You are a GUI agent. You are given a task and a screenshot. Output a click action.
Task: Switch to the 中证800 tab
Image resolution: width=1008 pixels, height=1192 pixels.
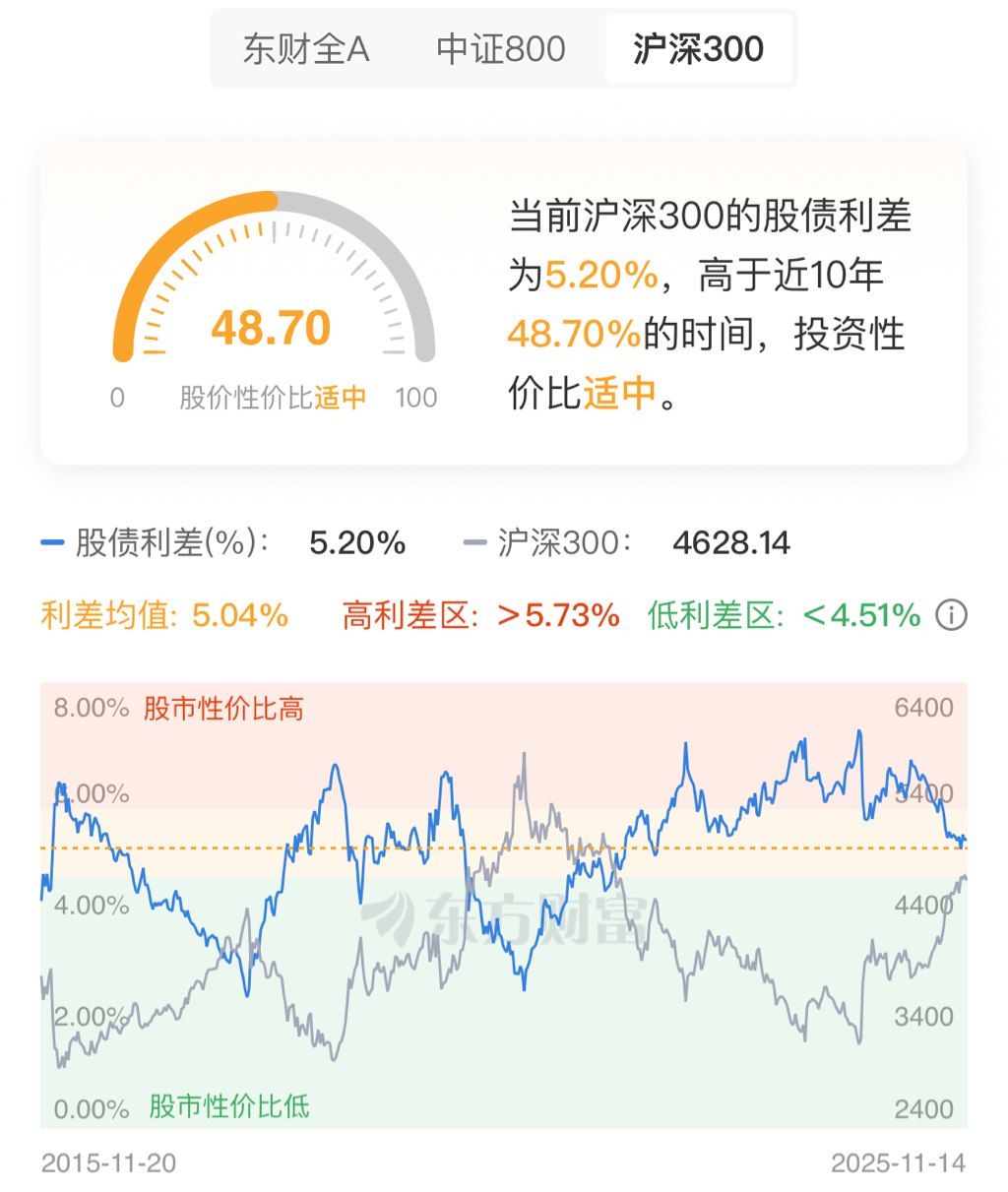pos(501,49)
